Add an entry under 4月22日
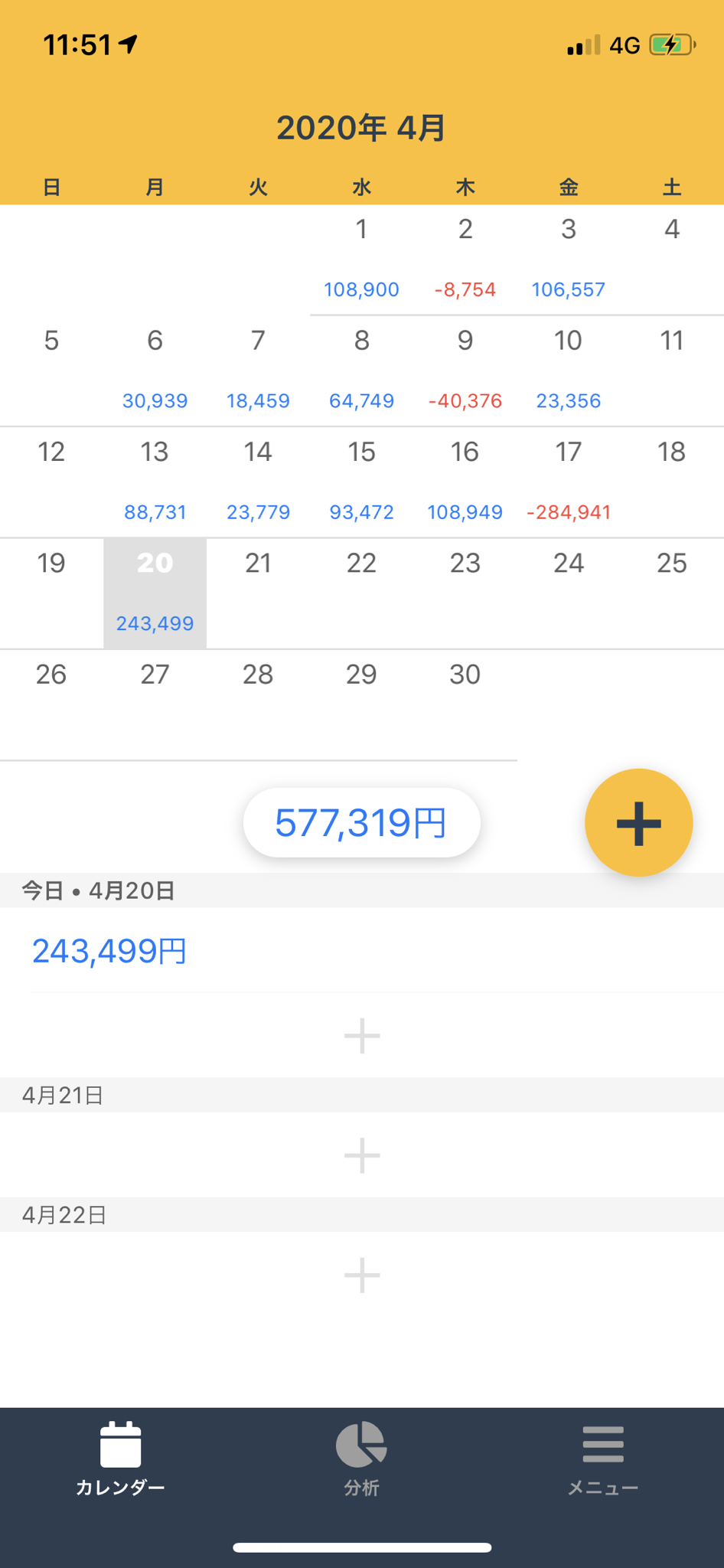This screenshot has width=724, height=1568. [362, 1275]
